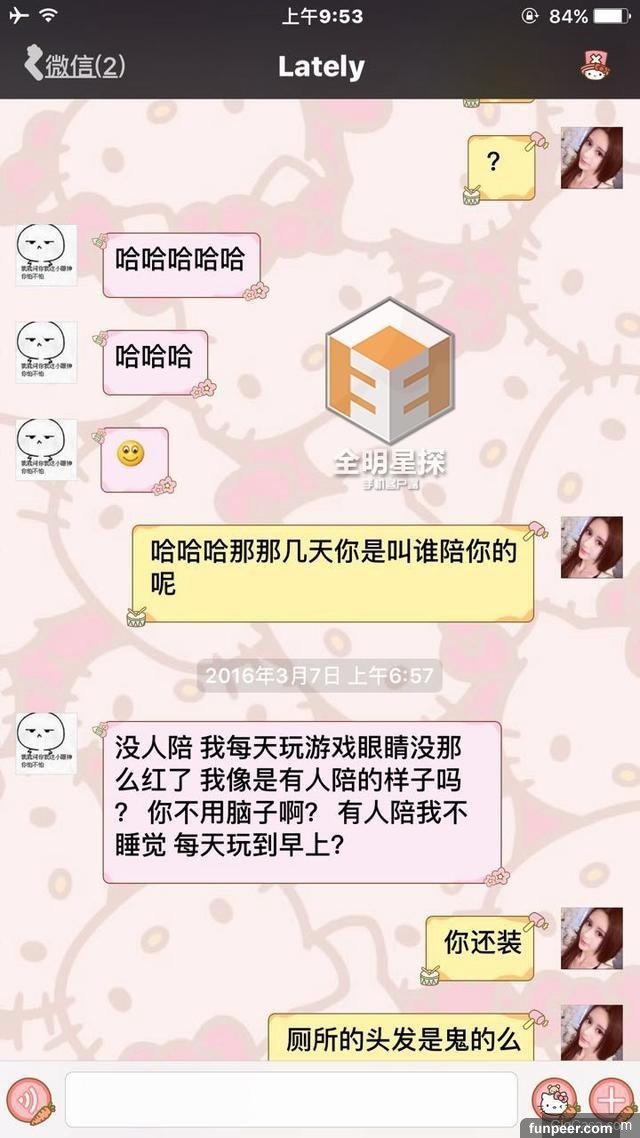Open chat info via the top-right profile icon

click(597, 66)
